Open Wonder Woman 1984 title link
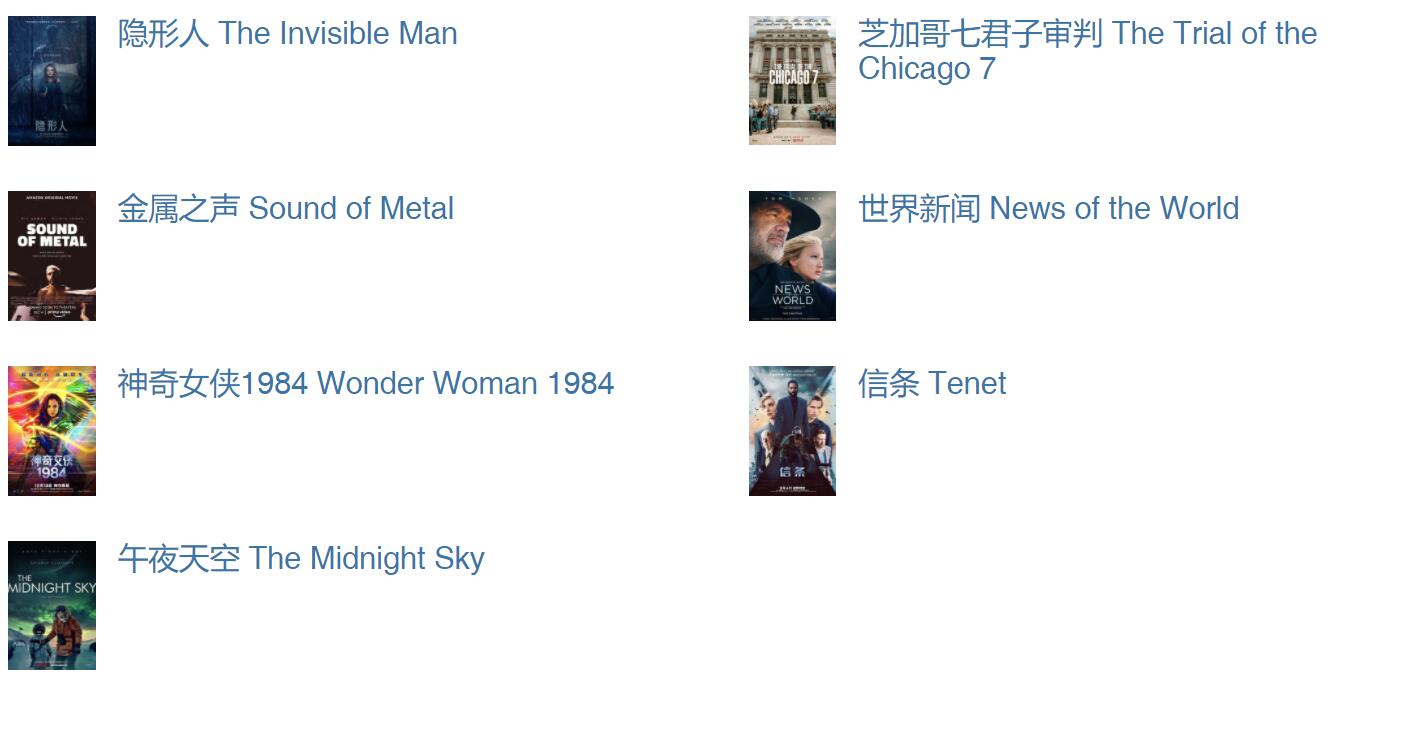Viewport: 1412px width, 733px height. [x=366, y=384]
